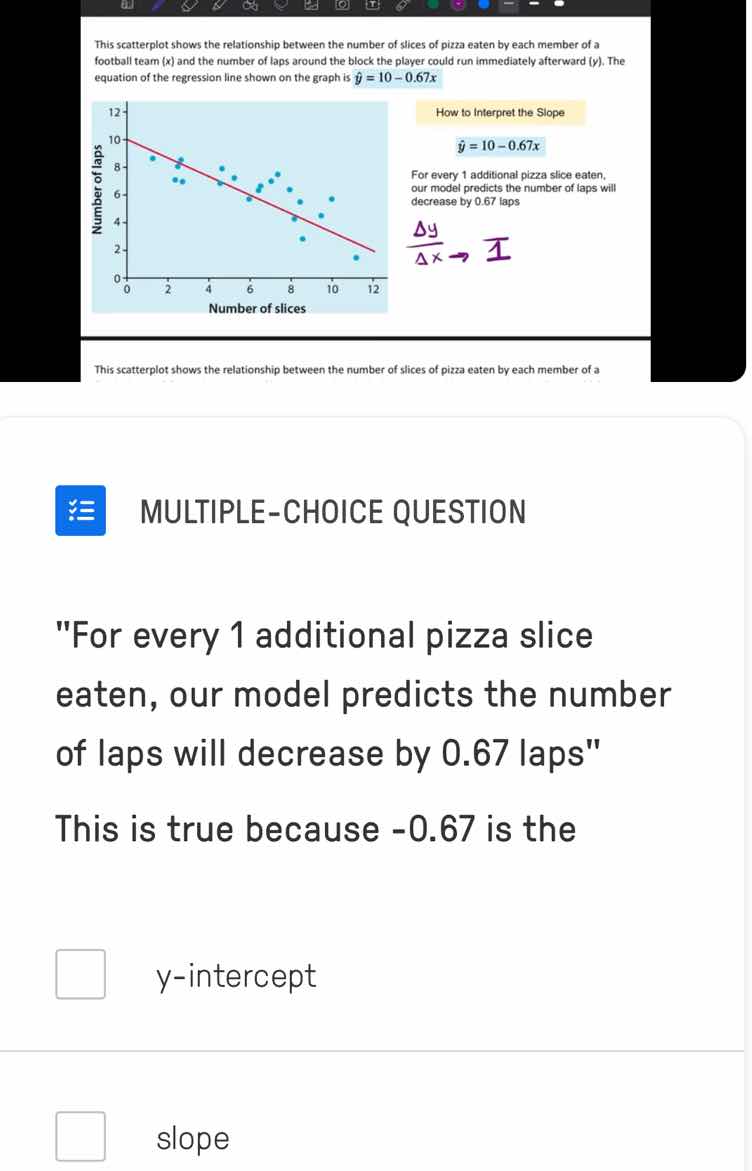Click the blue multiple-choice question icon
The image size is (752, 1171).
(80, 511)
